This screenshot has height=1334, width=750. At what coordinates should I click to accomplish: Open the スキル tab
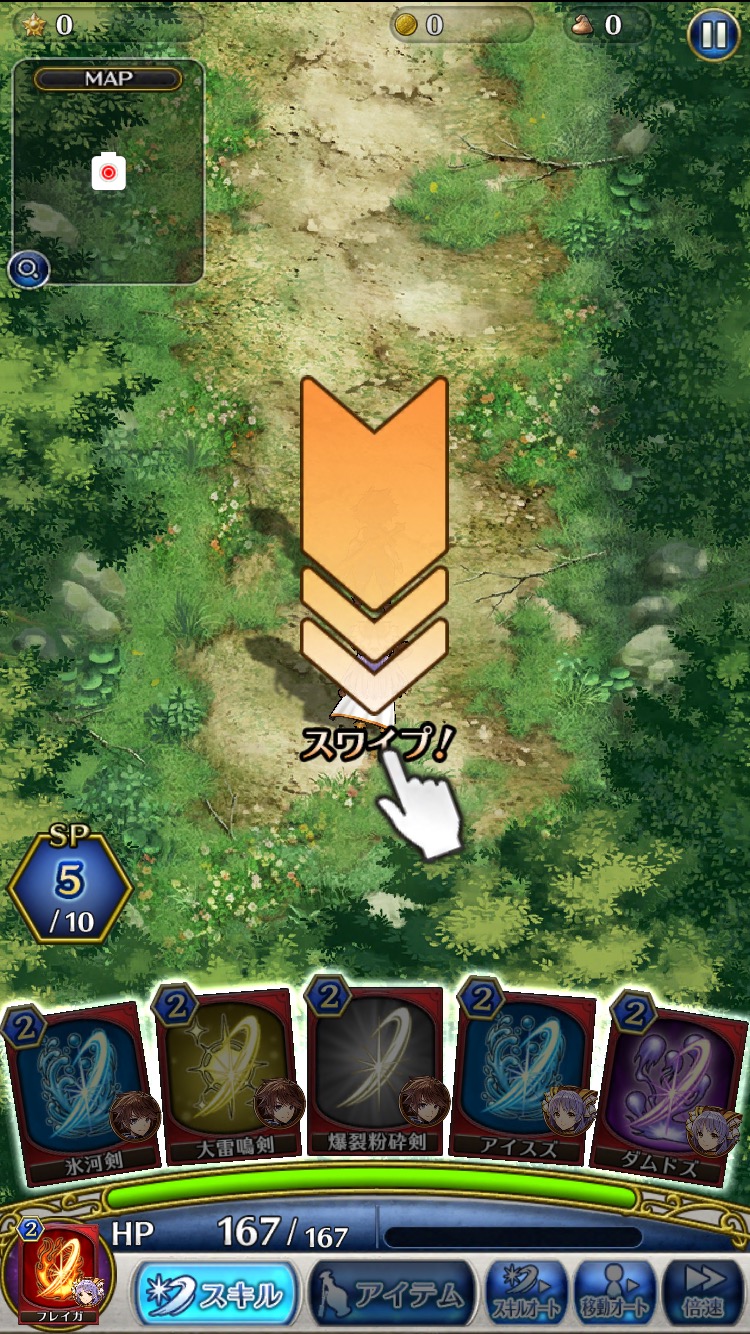click(217, 1295)
